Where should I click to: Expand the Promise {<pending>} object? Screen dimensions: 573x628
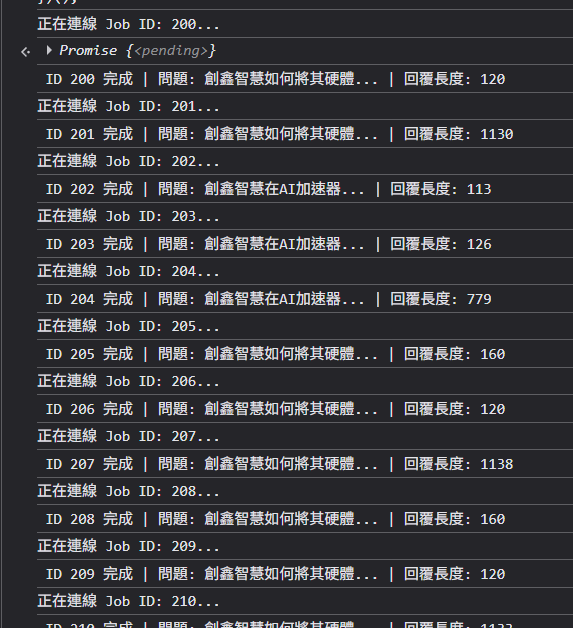click(49, 50)
